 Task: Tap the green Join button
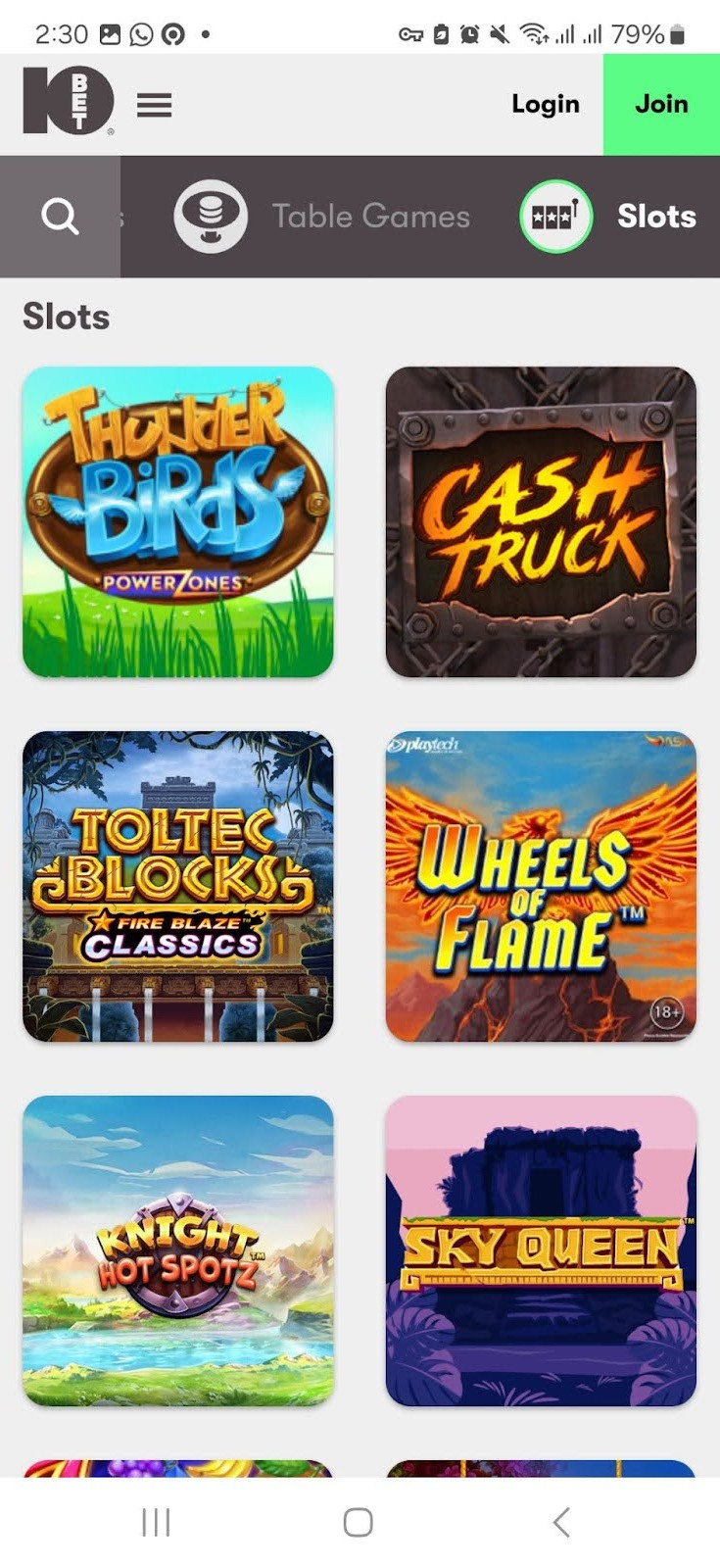click(661, 104)
